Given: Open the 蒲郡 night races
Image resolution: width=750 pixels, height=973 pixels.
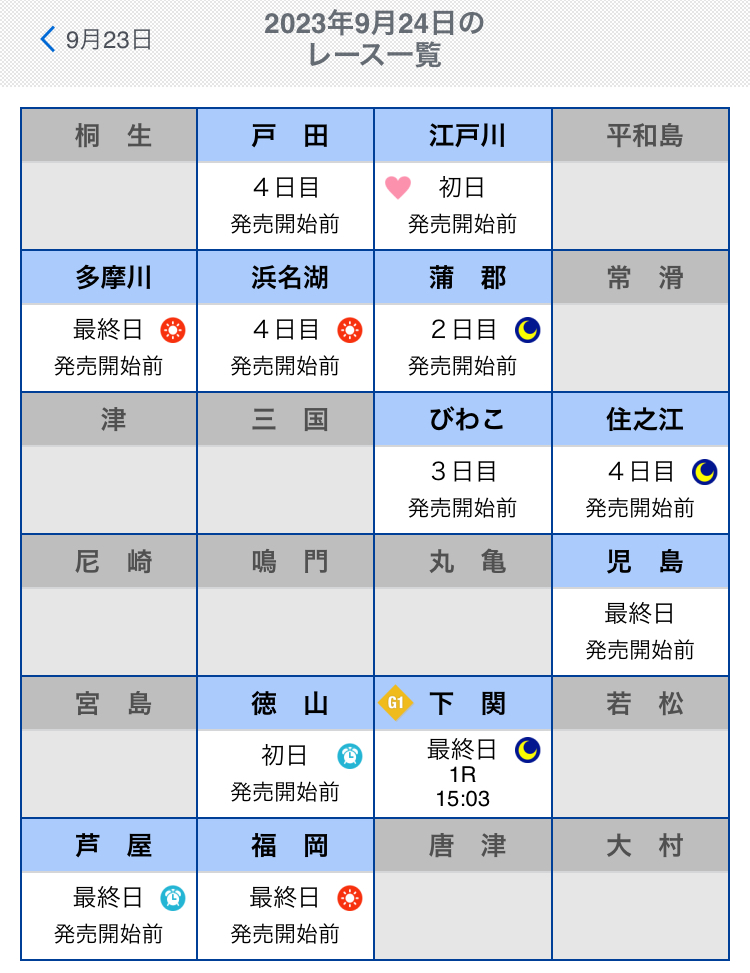Looking at the screenshot, I should tap(463, 322).
